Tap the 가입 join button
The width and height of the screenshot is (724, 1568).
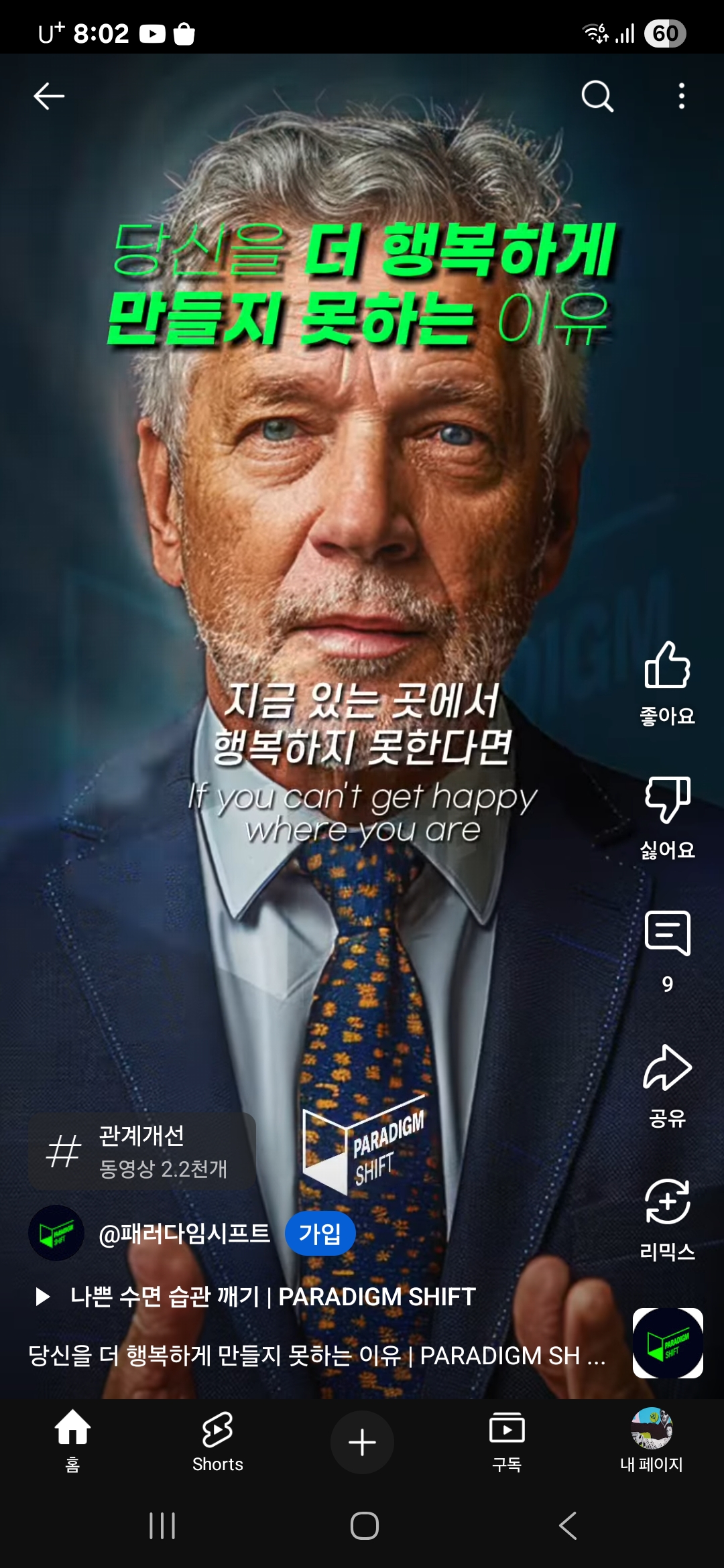point(320,1233)
